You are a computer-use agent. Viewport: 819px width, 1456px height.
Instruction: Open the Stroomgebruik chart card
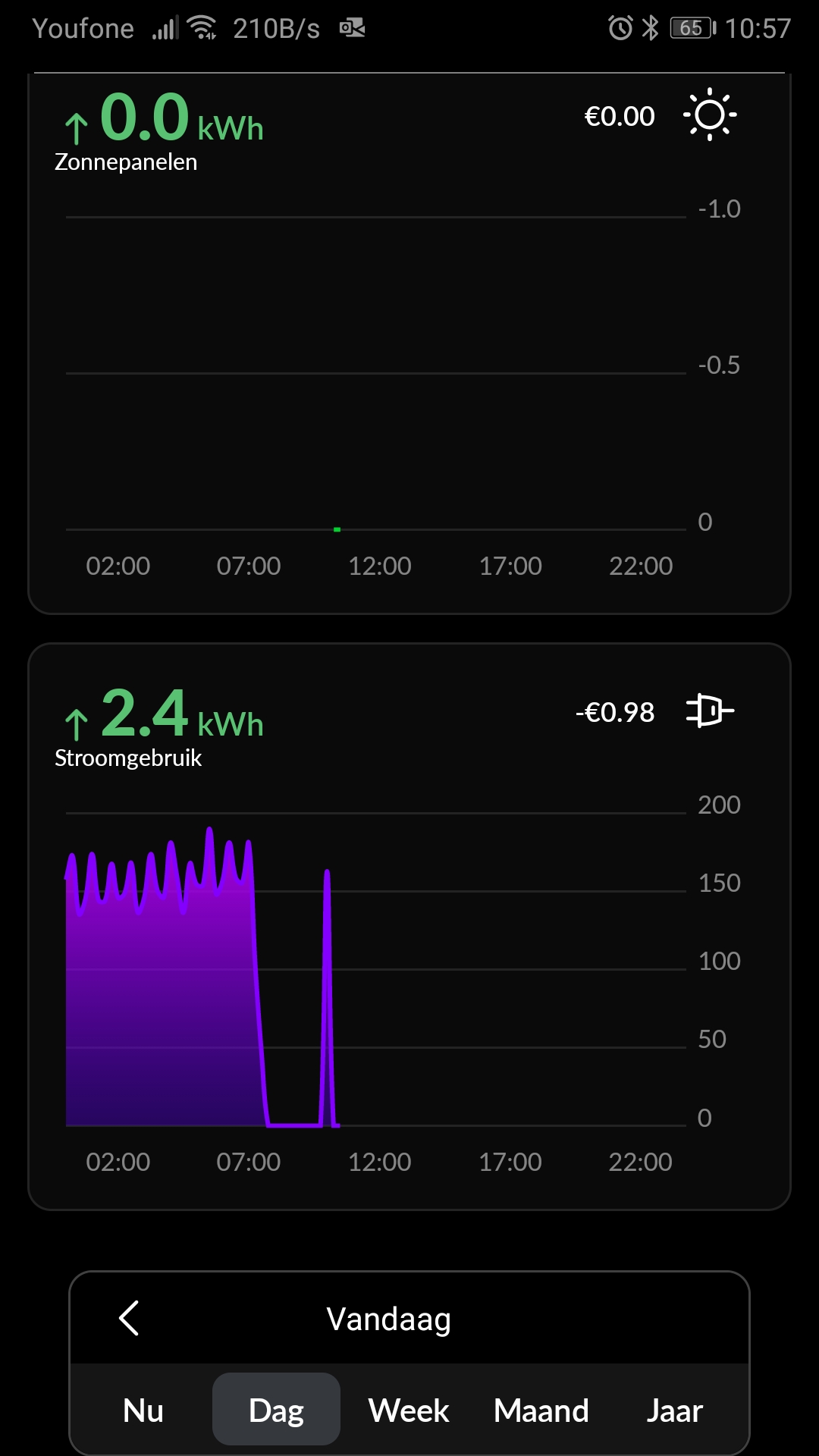point(409,927)
